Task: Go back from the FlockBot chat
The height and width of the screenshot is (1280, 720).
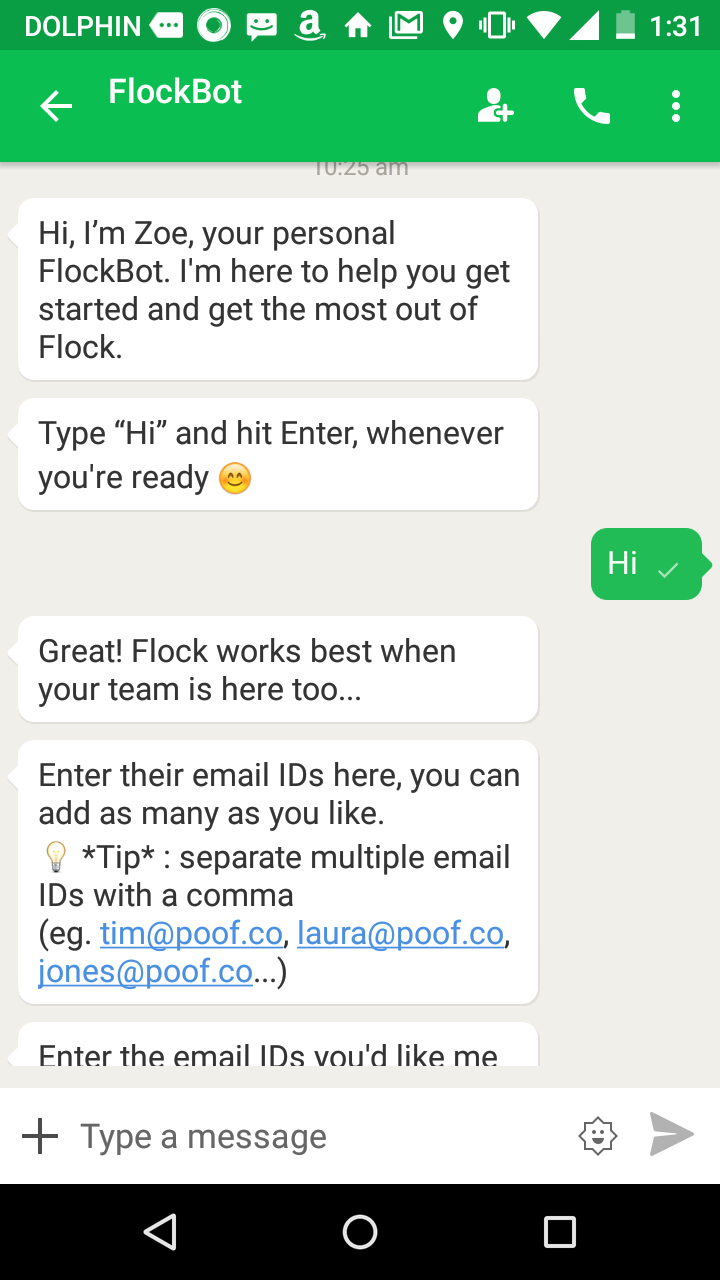Action: click(56, 106)
